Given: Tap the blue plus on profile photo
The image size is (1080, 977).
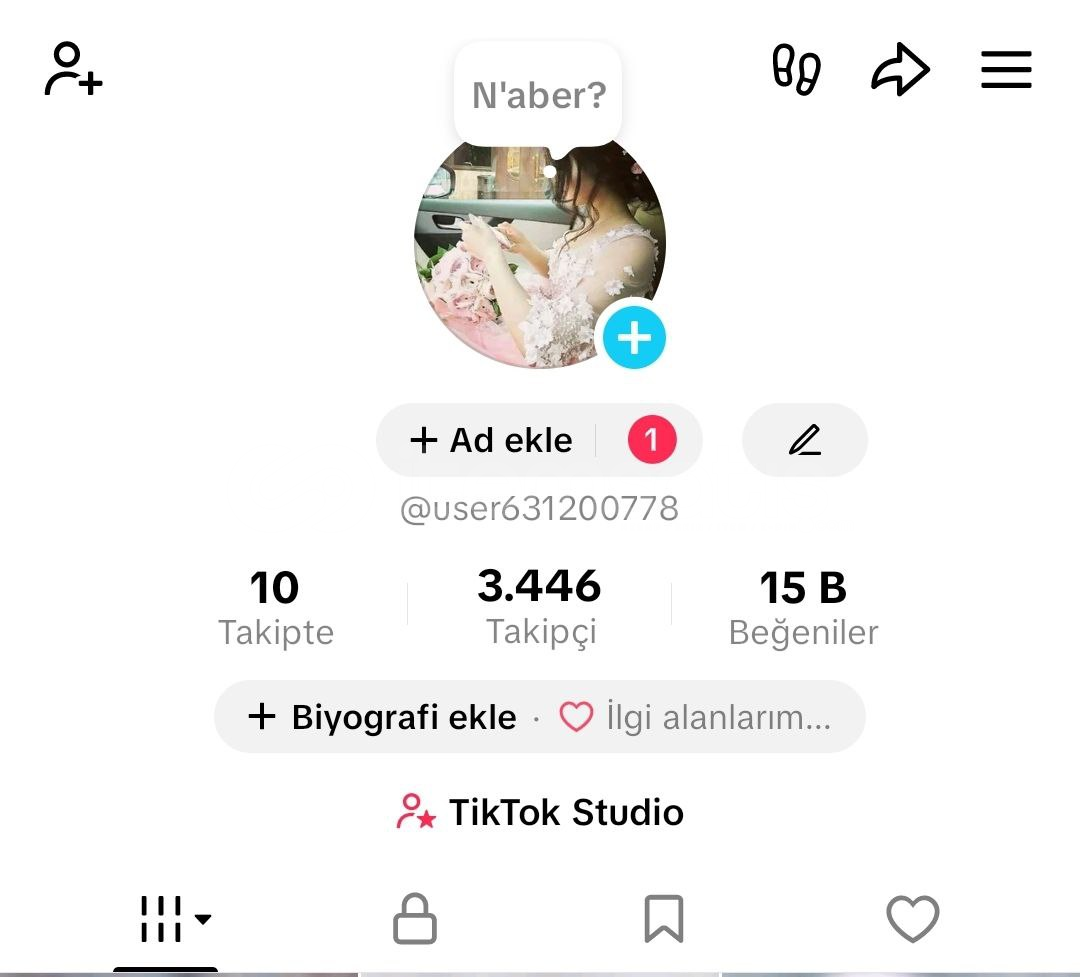Looking at the screenshot, I should tap(634, 338).
